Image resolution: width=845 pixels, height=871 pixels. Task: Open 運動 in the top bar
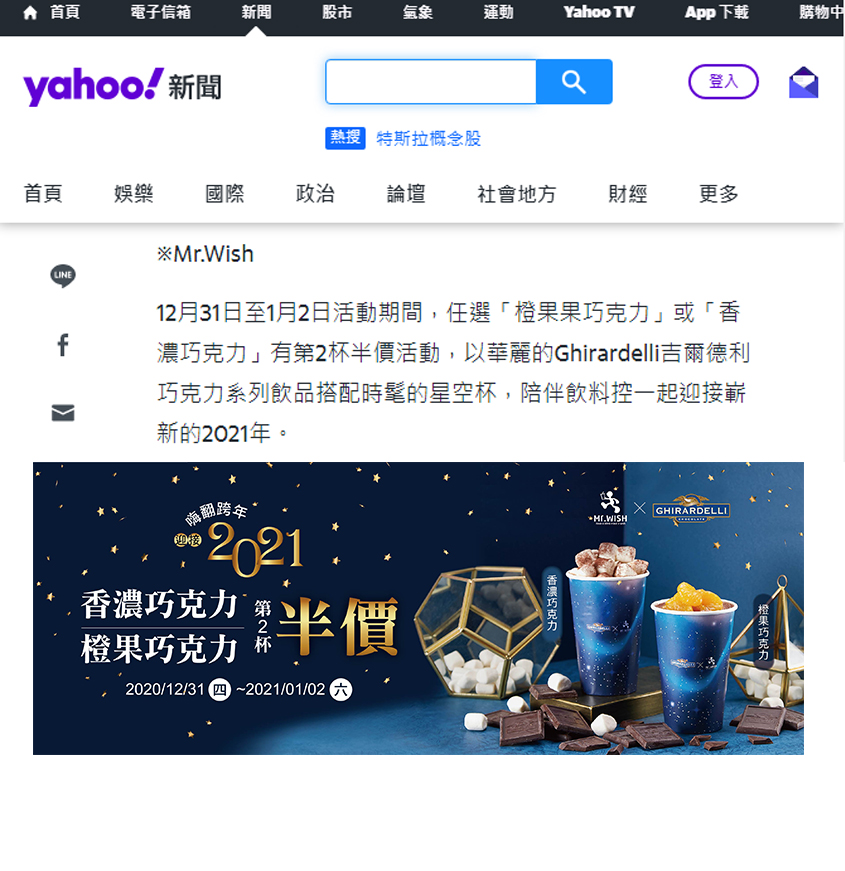pos(498,12)
